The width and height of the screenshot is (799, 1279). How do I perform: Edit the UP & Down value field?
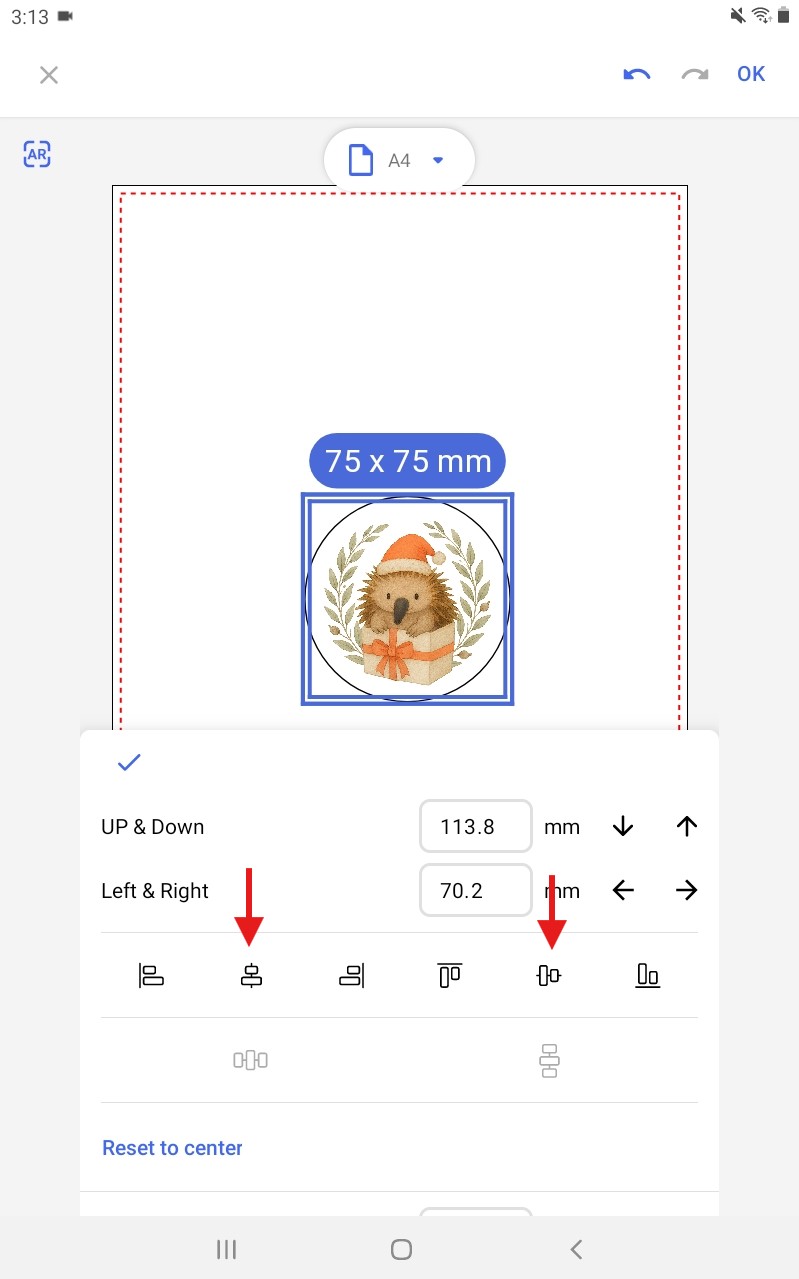[x=475, y=827]
